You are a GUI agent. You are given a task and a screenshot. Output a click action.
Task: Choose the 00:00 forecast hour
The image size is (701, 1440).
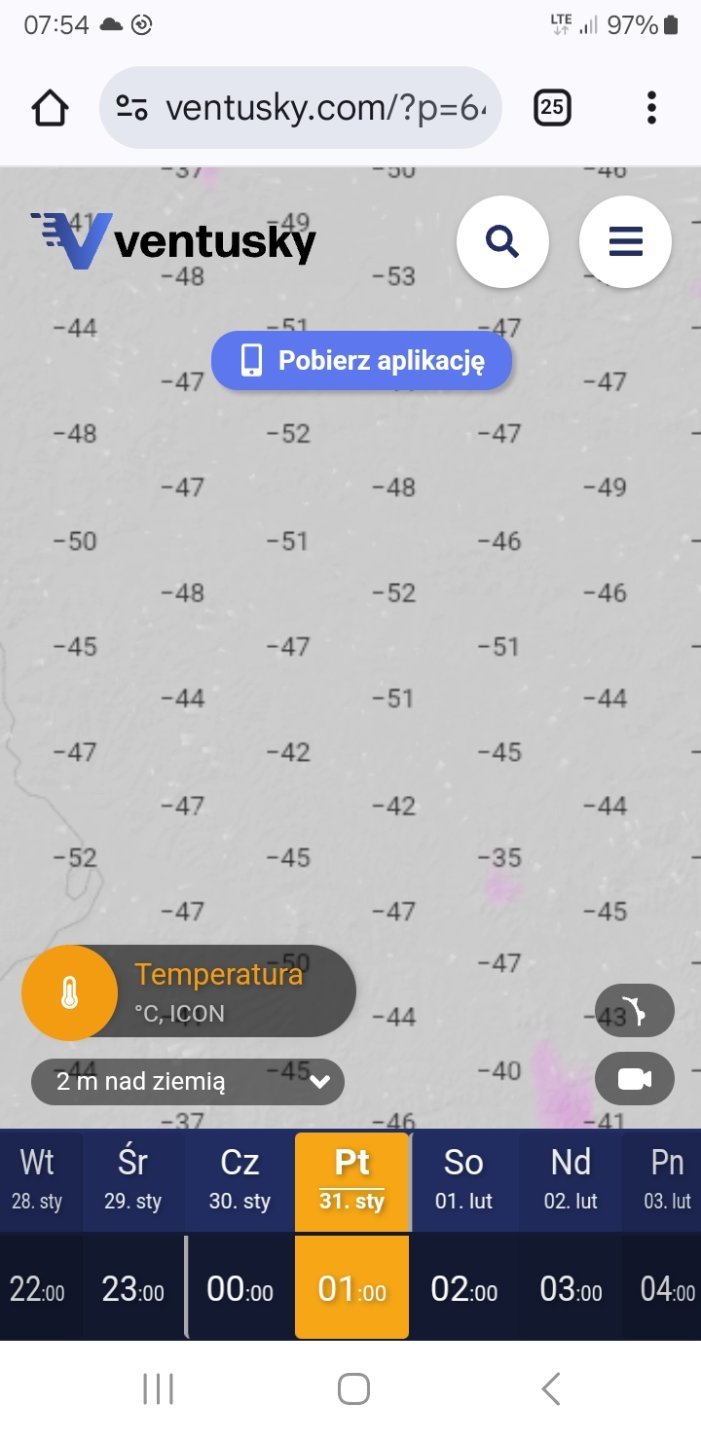coord(240,1289)
